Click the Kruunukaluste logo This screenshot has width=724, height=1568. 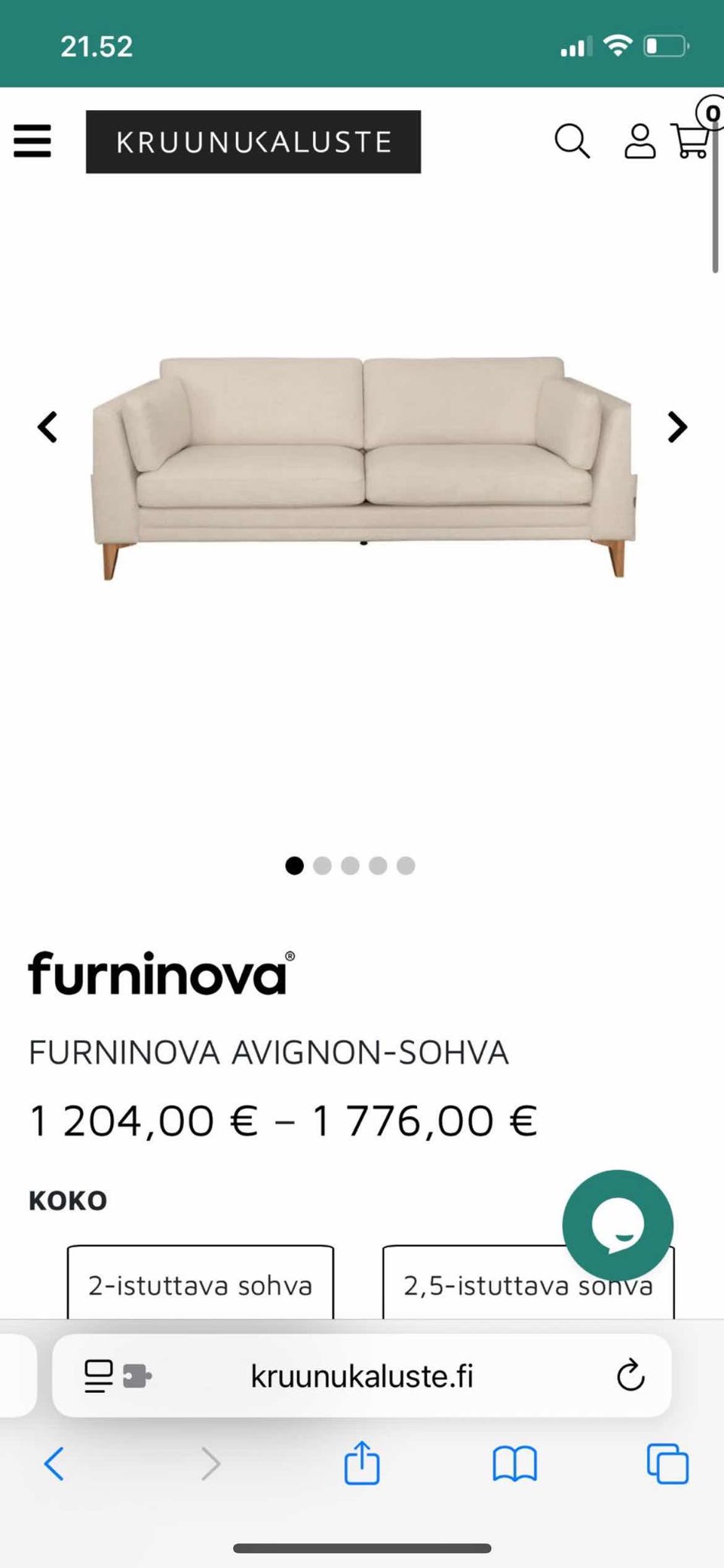point(253,142)
